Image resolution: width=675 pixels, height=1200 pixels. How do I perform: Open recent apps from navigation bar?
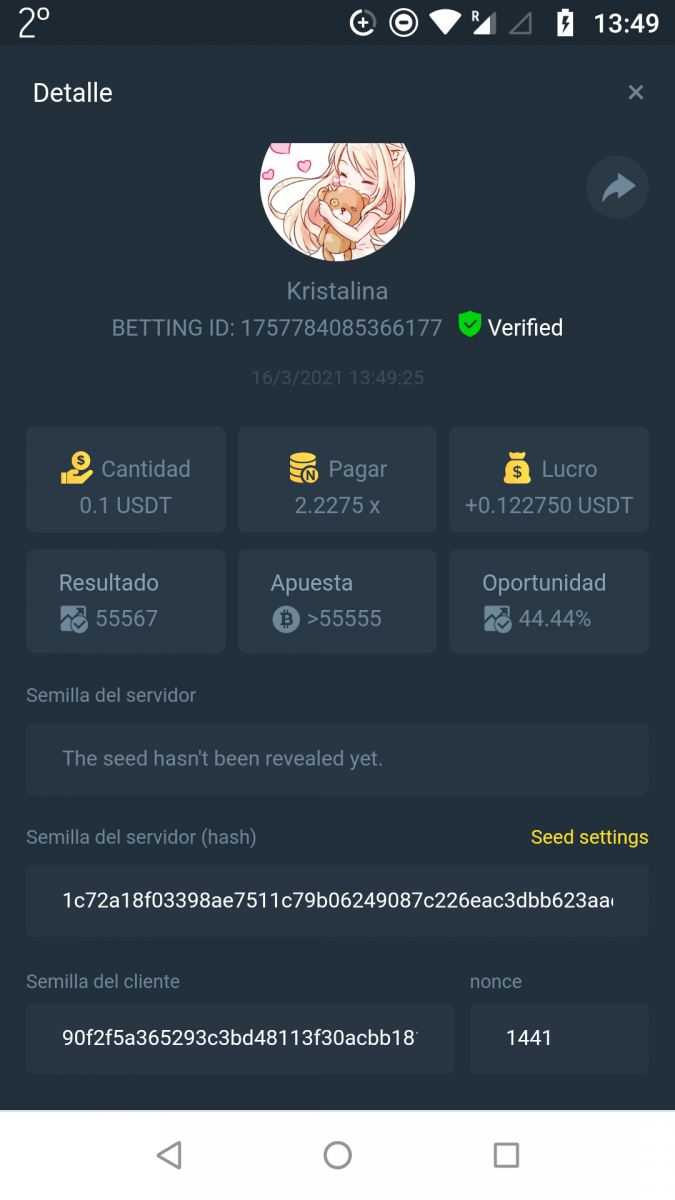click(x=506, y=1156)
